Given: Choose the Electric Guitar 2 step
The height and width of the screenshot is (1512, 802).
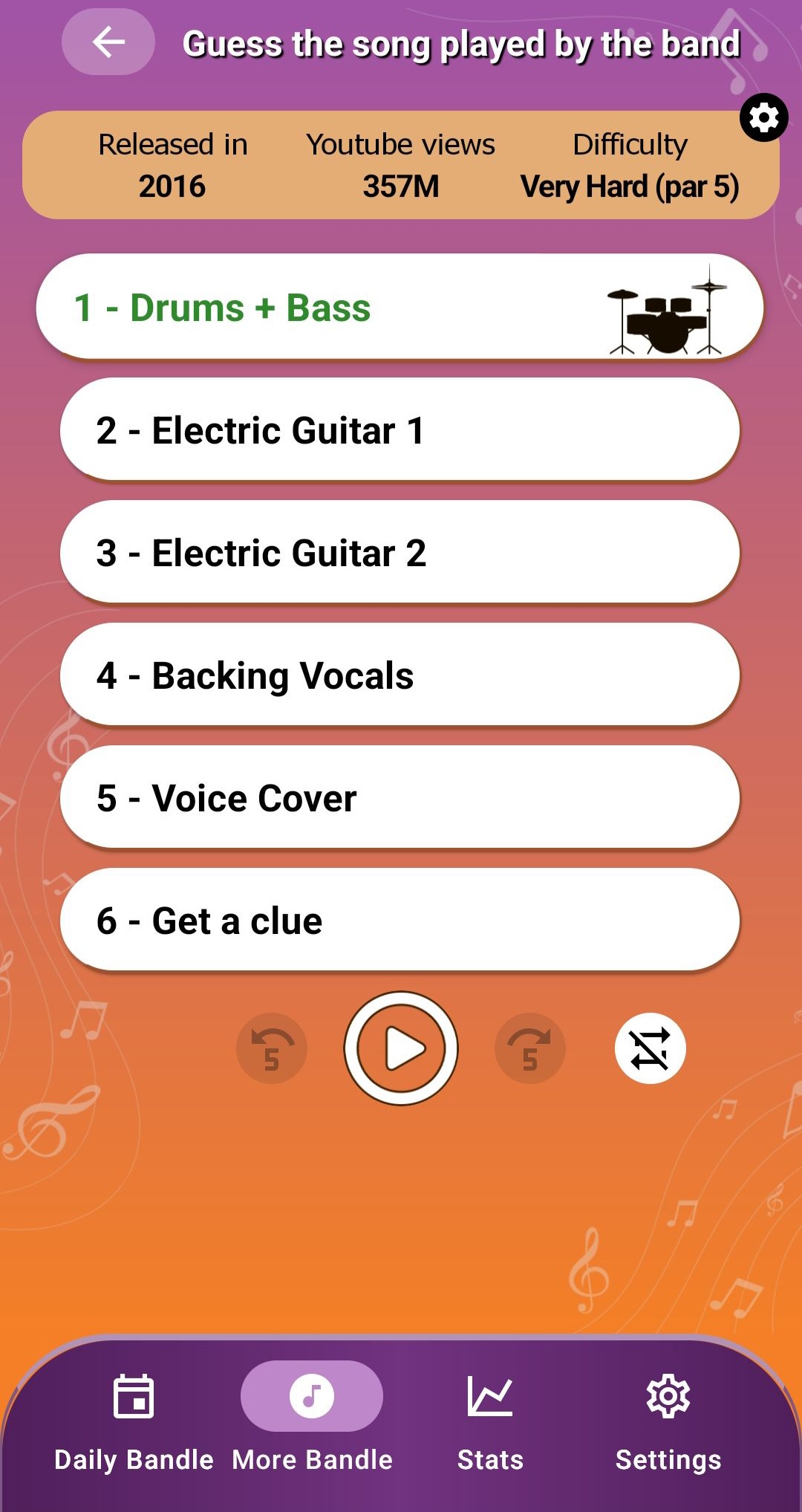Looking at the screenshot, I should [x=400, y=553].
